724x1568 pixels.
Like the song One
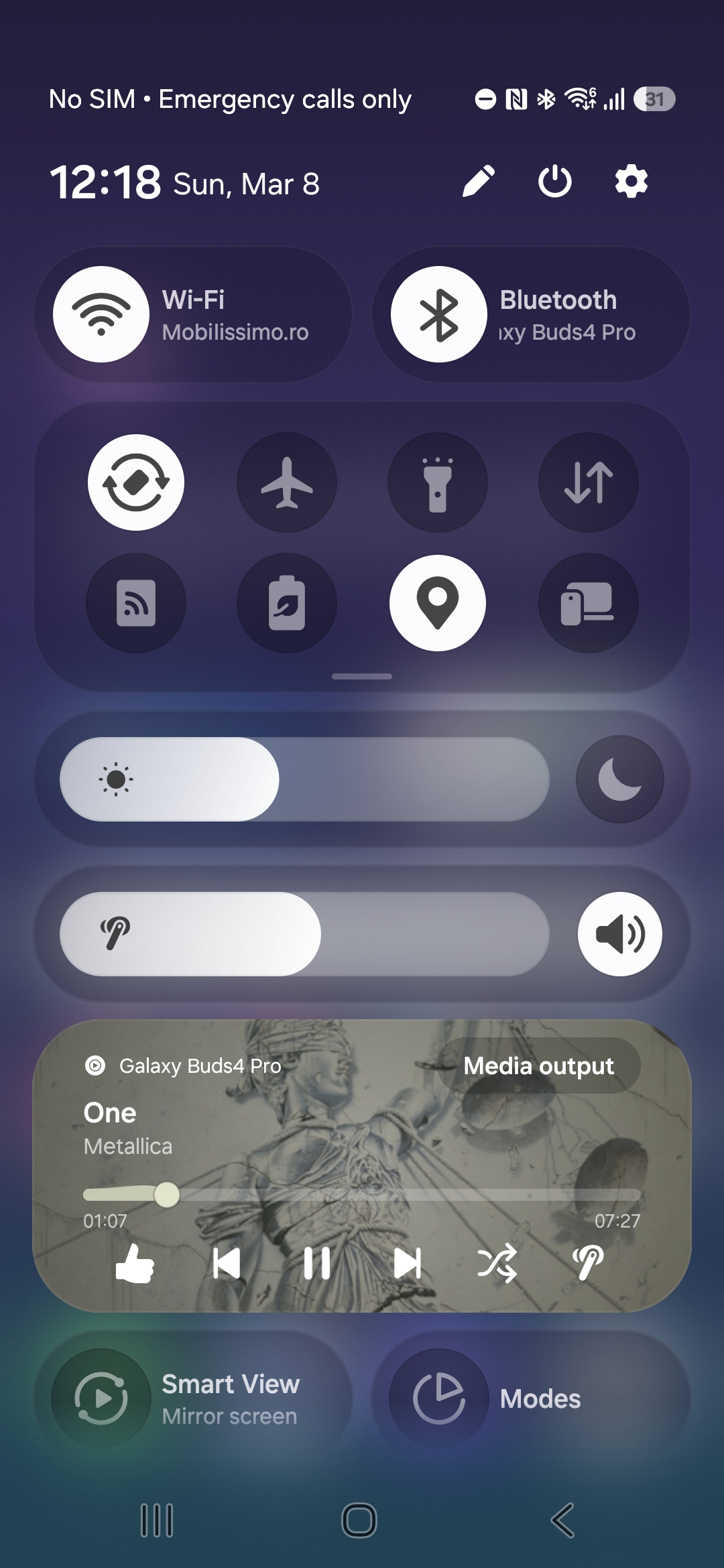point(135,1264)
